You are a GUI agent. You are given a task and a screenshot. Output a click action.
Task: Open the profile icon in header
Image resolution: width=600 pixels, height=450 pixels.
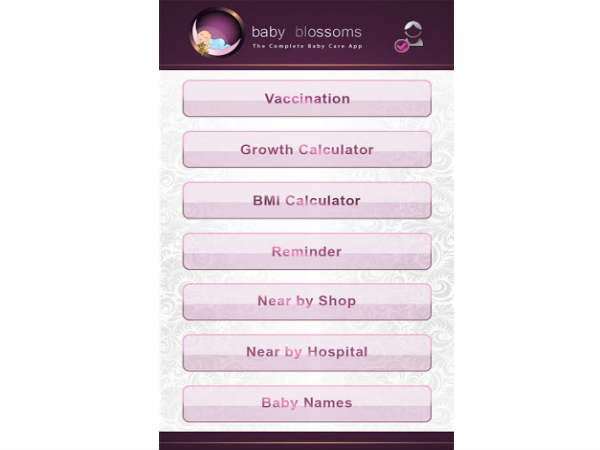point(408,36)
